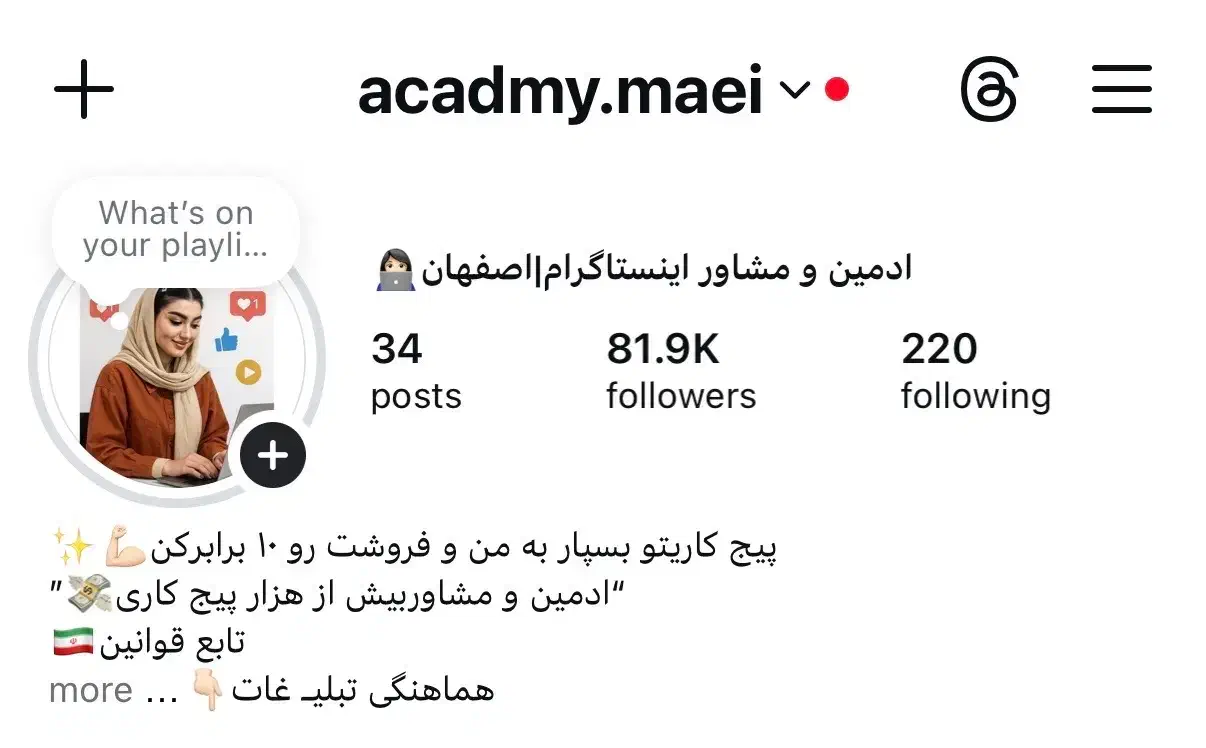Open the 81.9K followers list
1206x748 pixels.
click(x=680, y=372)
